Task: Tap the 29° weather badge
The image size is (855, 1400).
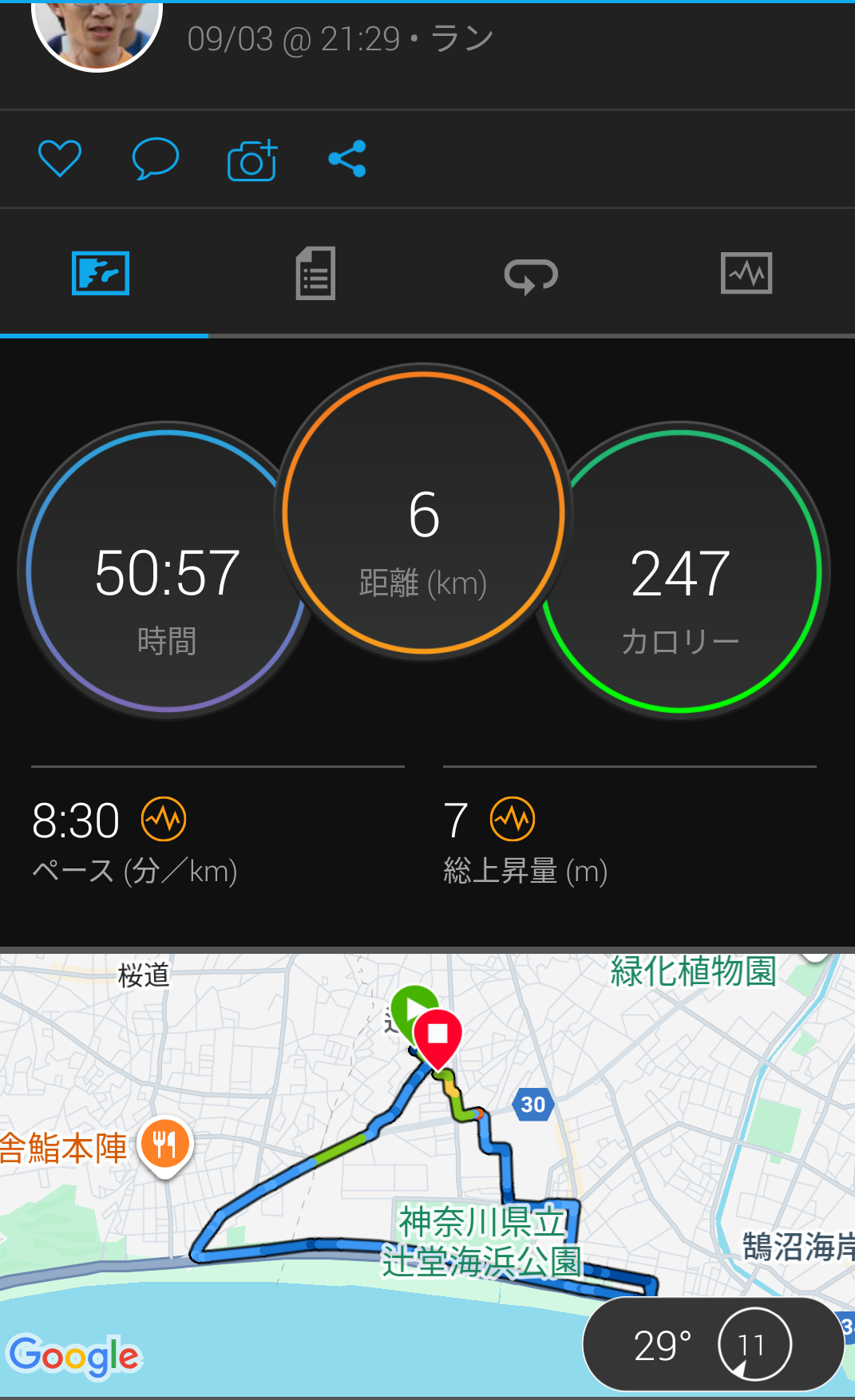Action: click(x=712, y=1345)
